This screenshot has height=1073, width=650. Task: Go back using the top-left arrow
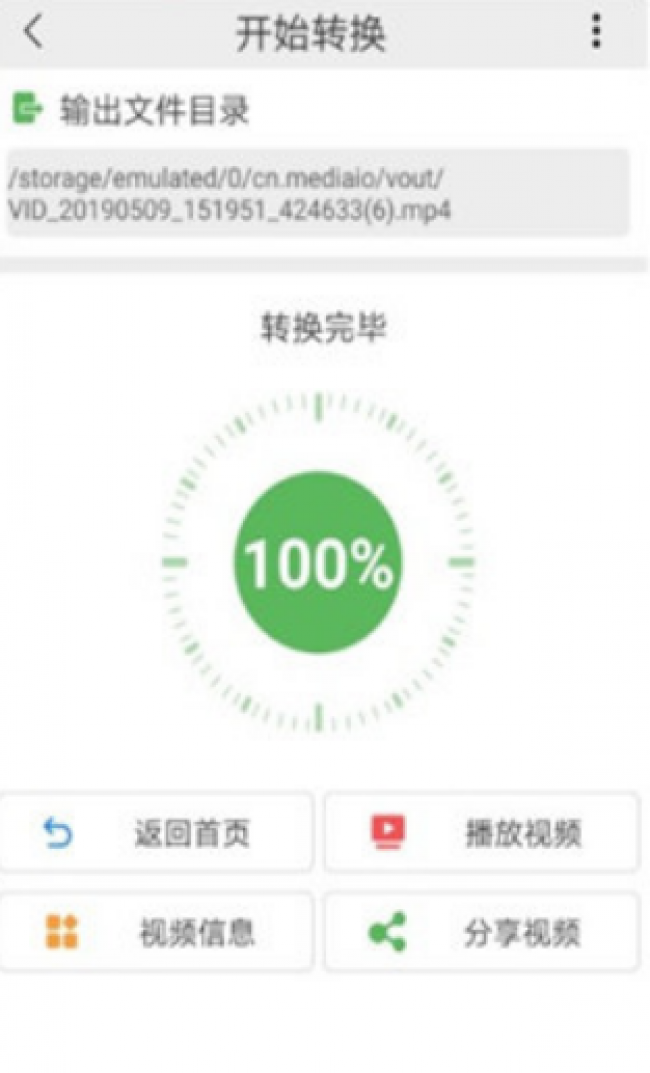pyautogui.click(x=34, y=32)
